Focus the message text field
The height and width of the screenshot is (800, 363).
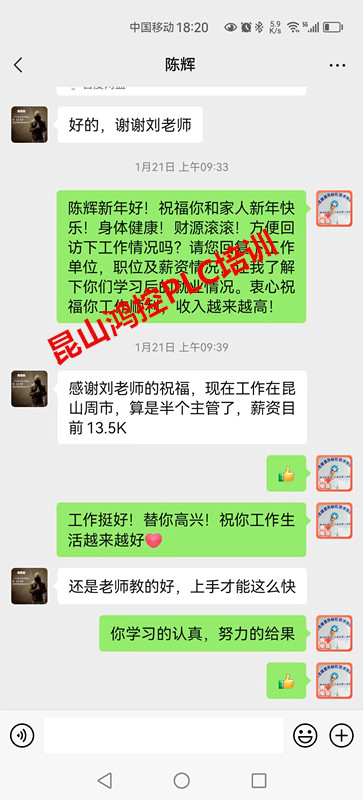(x=163, y=735)
